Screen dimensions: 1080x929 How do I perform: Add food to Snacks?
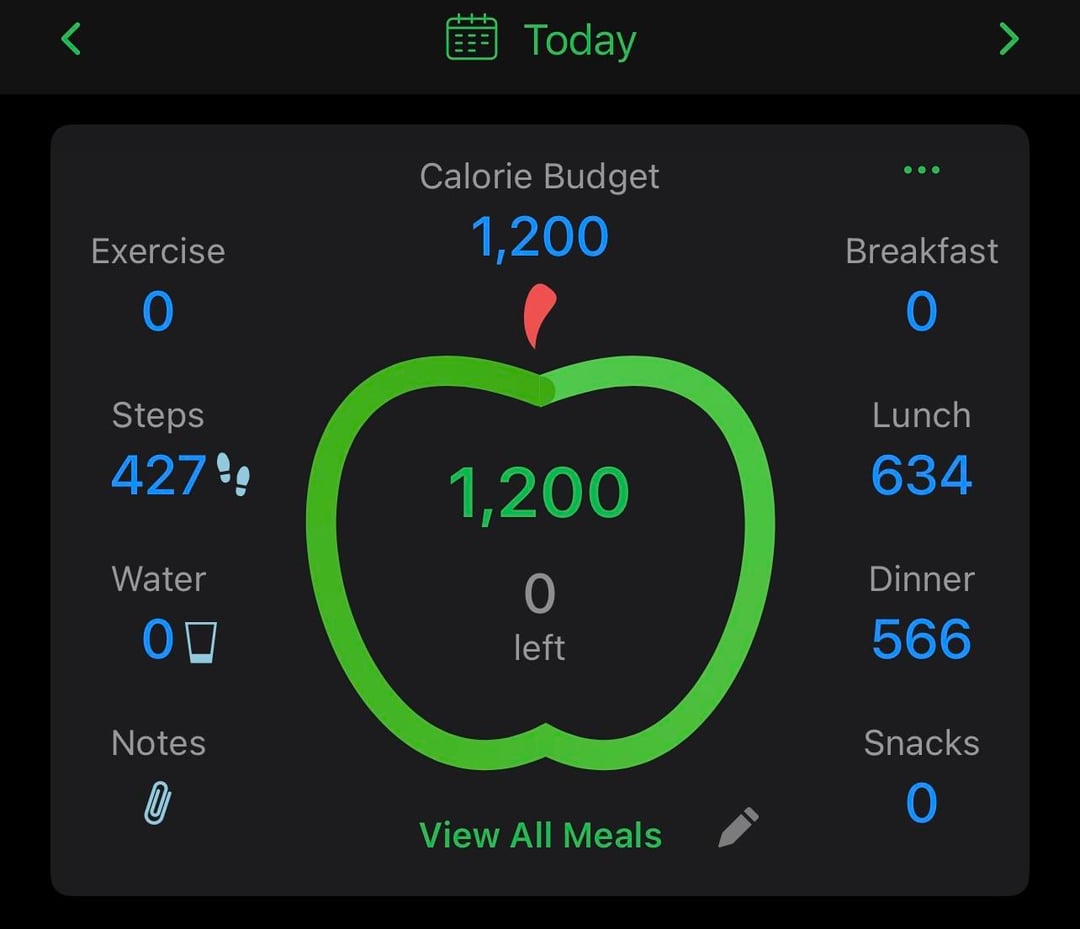(921, 803)
